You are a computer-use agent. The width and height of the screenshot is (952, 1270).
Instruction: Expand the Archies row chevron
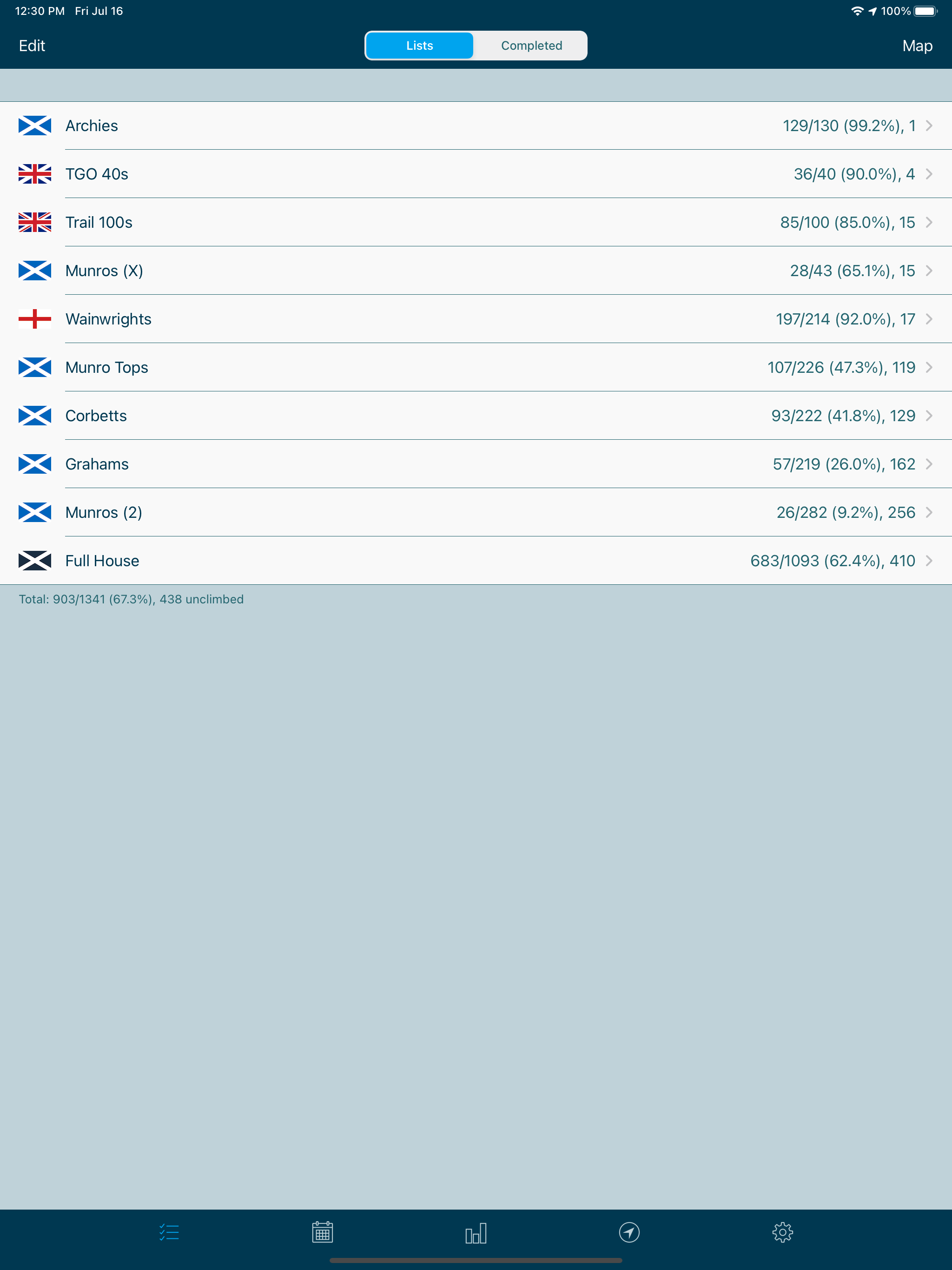929,126
